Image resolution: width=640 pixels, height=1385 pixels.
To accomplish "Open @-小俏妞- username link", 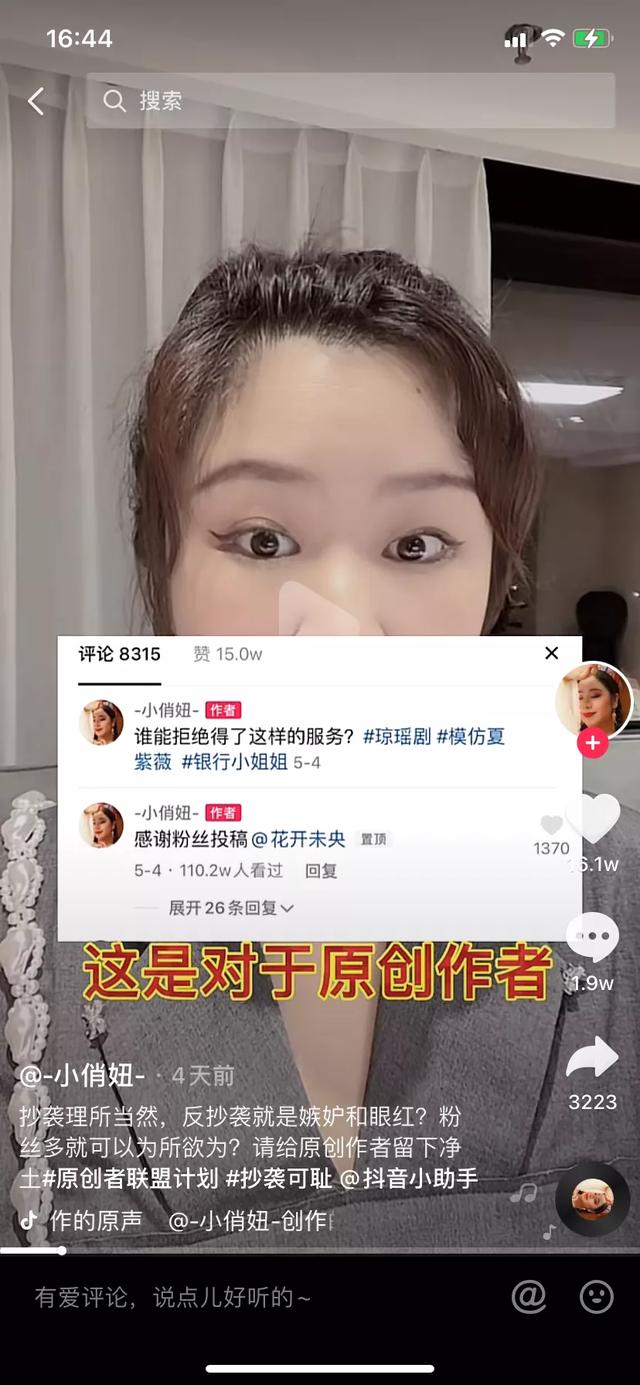I will [x=82, y=1076].
